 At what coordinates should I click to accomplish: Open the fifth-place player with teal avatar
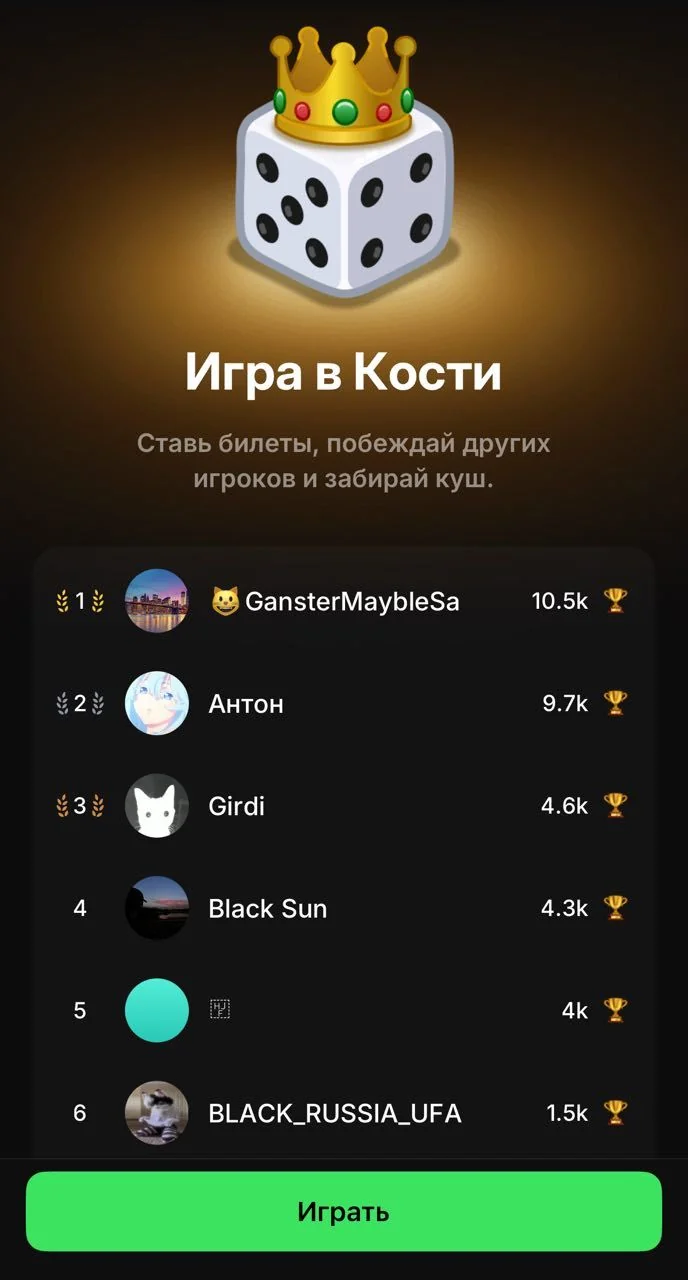(x=344, y=1010)
